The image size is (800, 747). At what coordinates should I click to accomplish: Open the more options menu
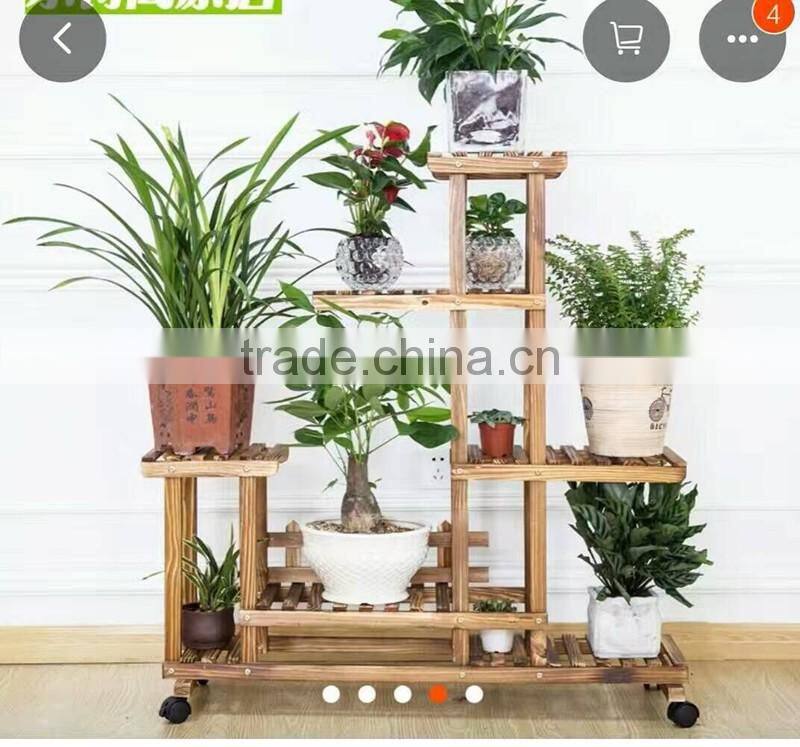(x=742, y=39)
